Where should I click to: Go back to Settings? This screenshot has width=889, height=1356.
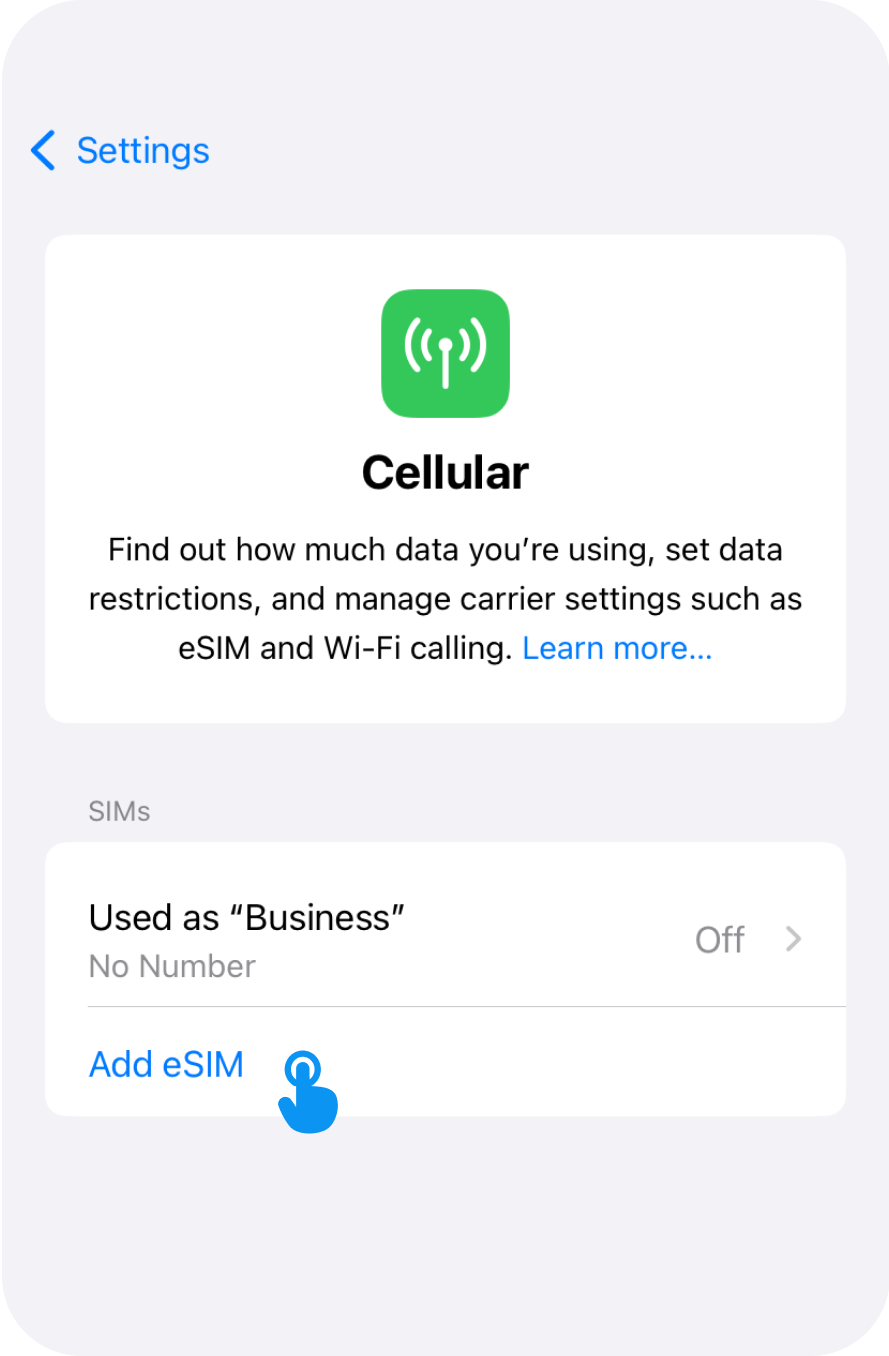pos(120,151)
